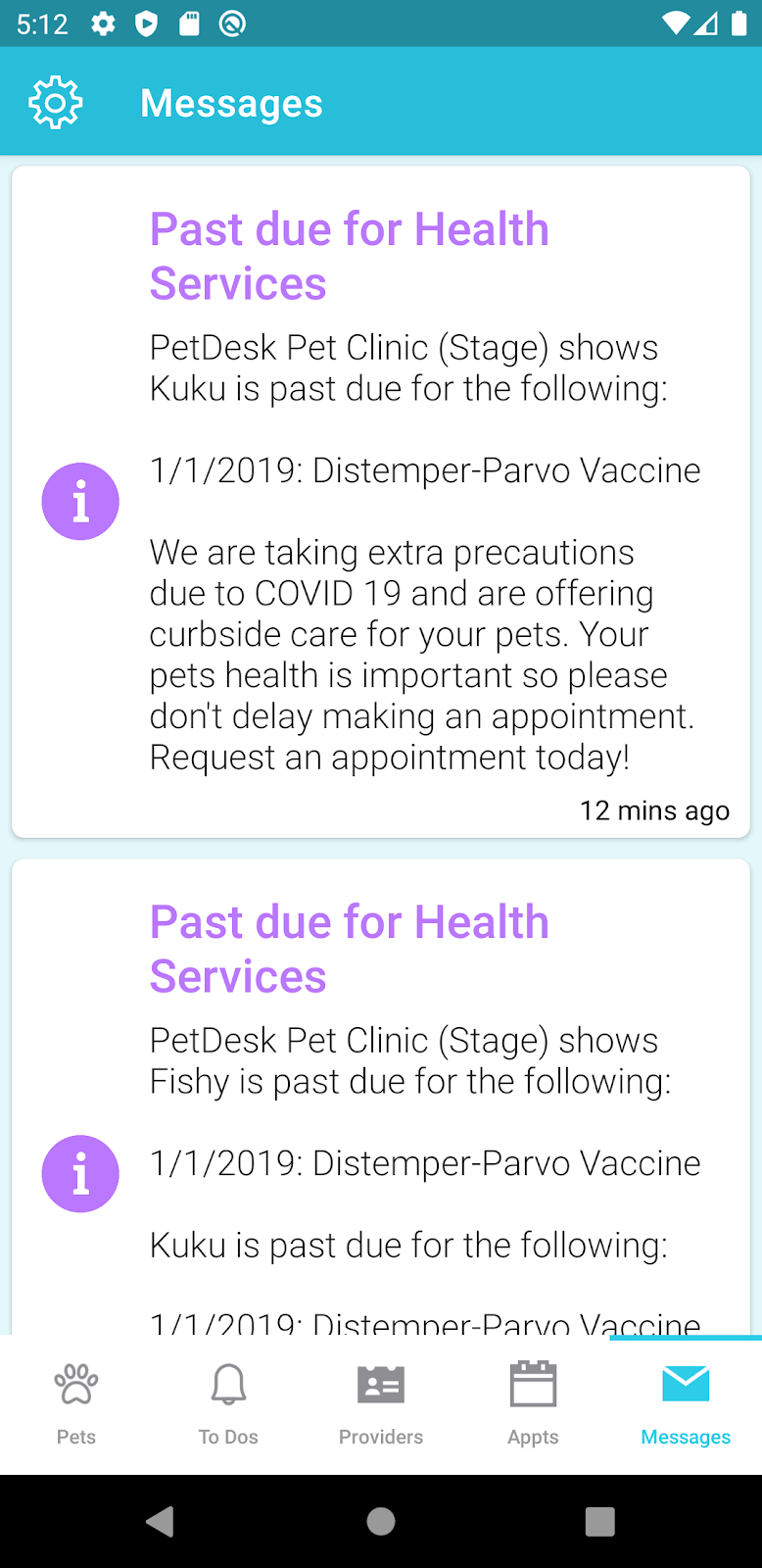This screenshot has height=1568, width=762.
Task: Go to the home screen
Action: [381, 1521]
